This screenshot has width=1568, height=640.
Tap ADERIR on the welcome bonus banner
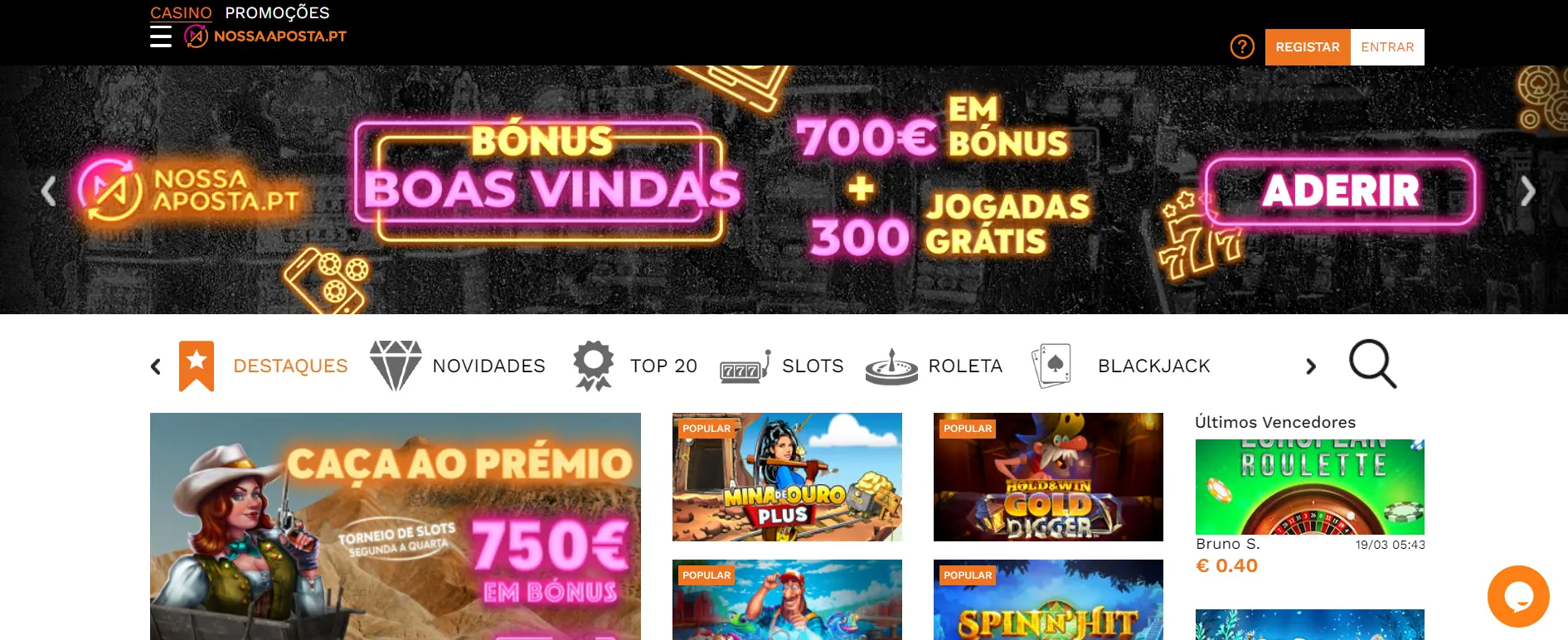1340,192
